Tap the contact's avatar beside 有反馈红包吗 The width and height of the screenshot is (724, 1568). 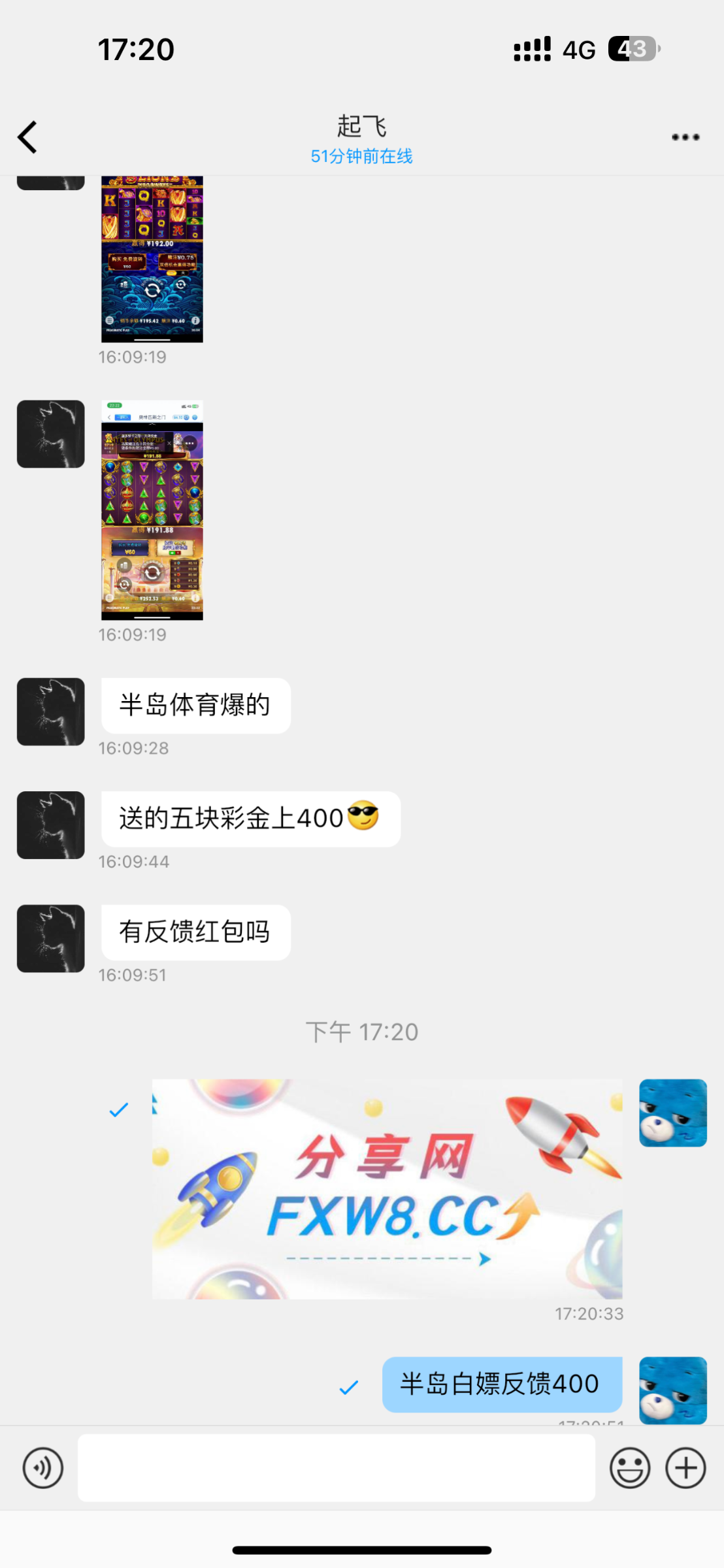(x=51, y=938)
